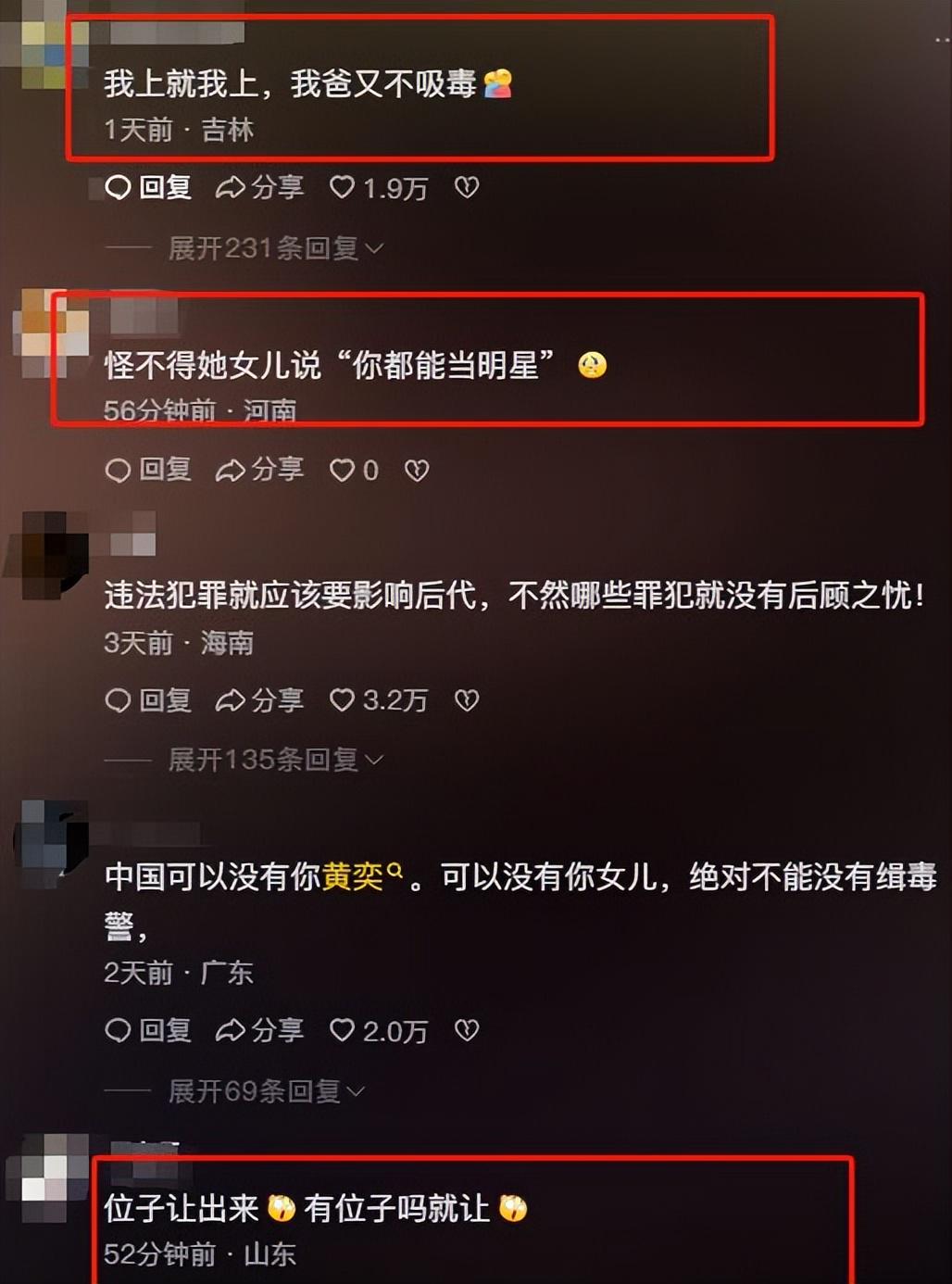
Task: Dislike the 吉林 comment with the broken heart
Action: click(467, 188)
